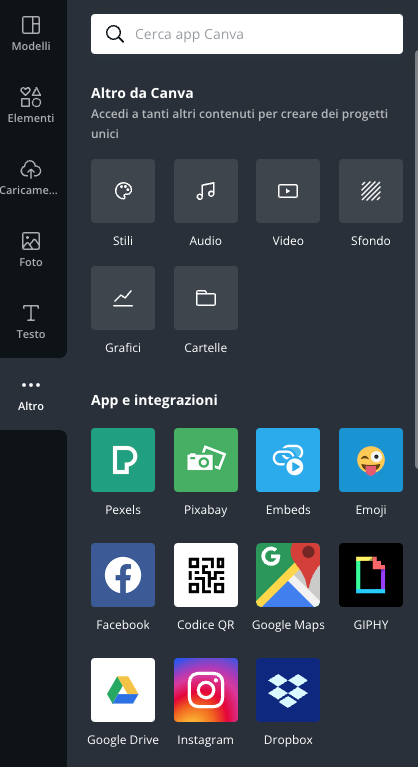Go to the Caricamenti uploads tab
Image resolution: width=418 pixels, height=767 pixels.
click(x=31, y=177)
